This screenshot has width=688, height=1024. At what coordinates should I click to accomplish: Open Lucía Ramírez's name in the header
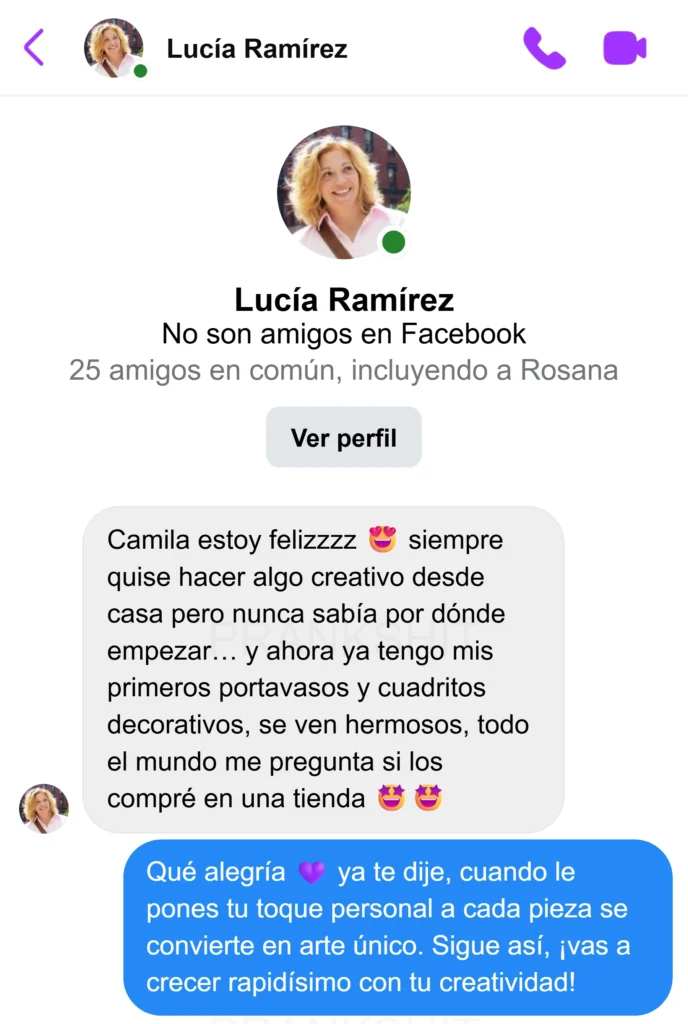click(x=257, y=48)
